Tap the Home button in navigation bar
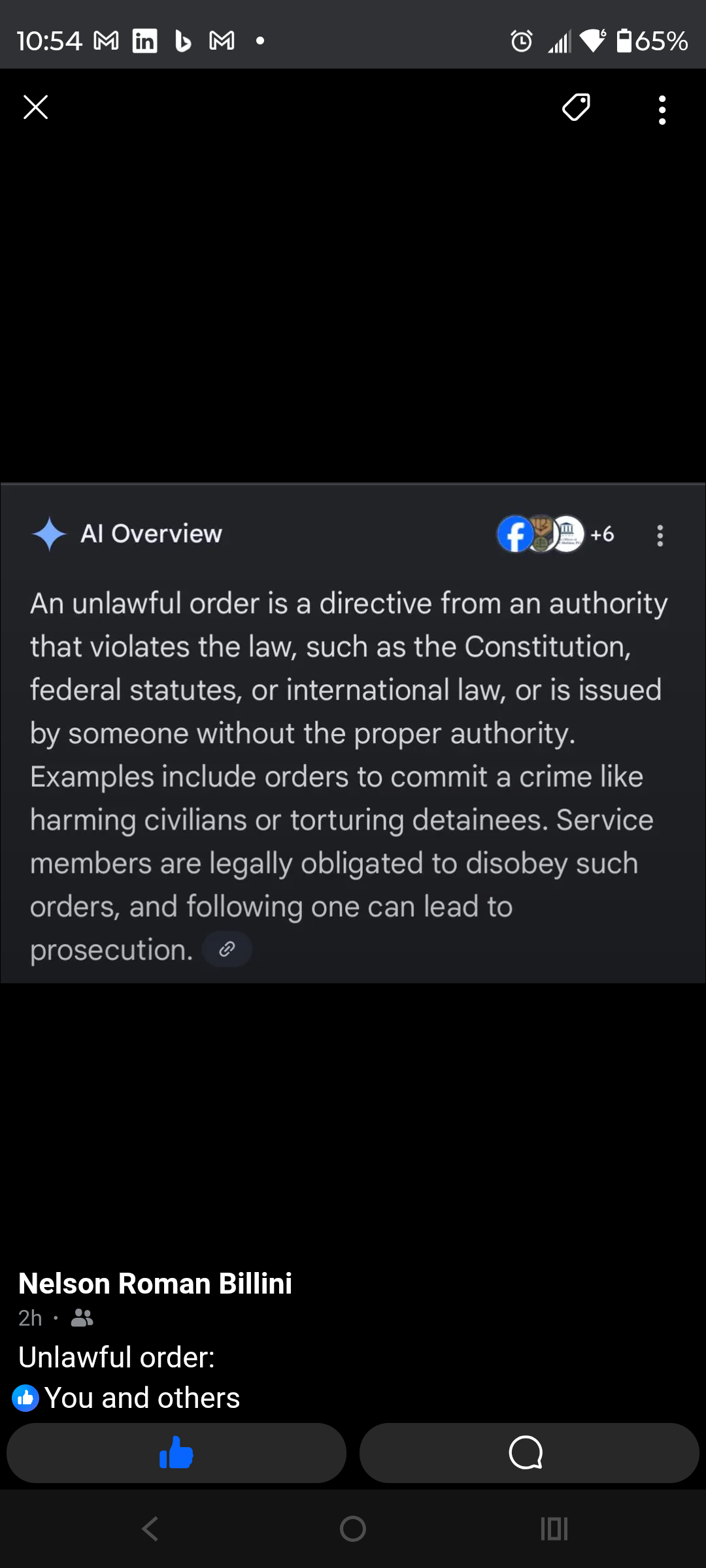706x1568 pixels. click(352, 1529)
